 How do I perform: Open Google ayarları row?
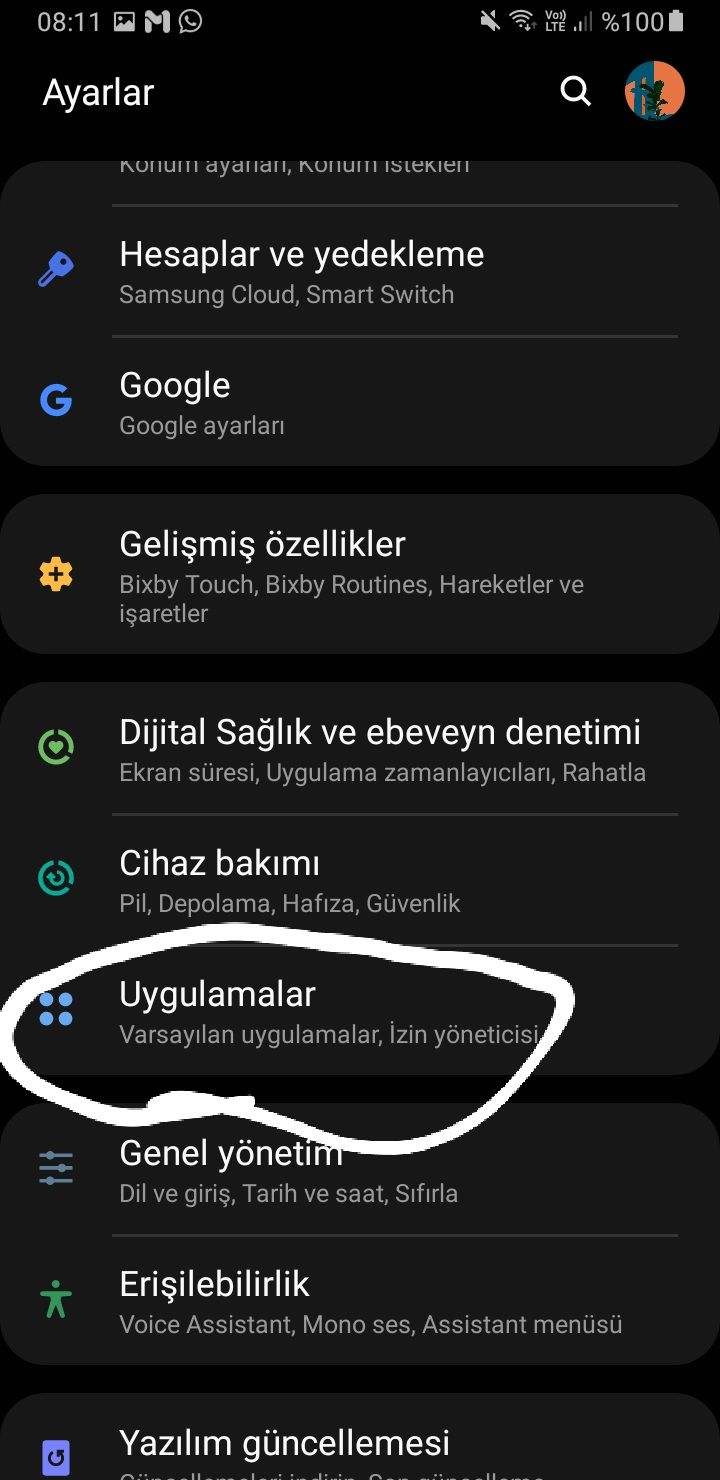click(360, 402)
